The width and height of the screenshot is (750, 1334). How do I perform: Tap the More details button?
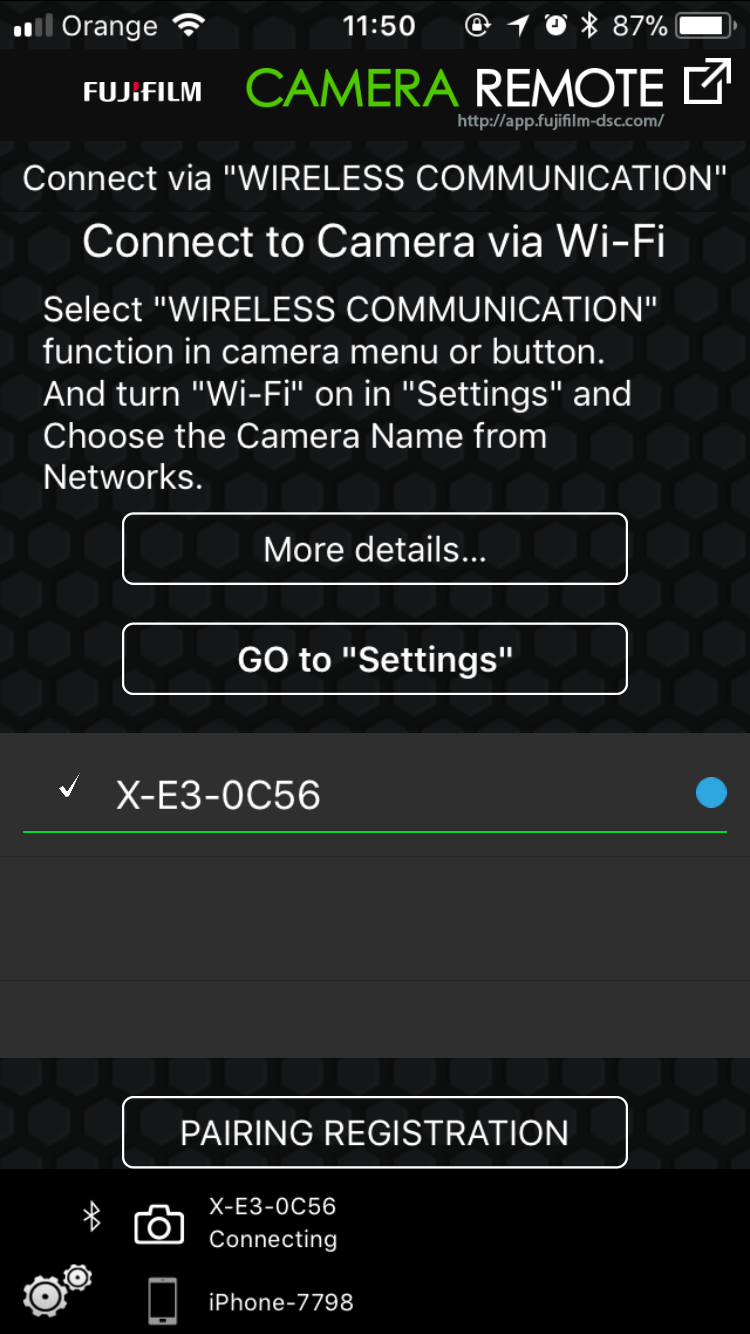(x=375, y=549)
